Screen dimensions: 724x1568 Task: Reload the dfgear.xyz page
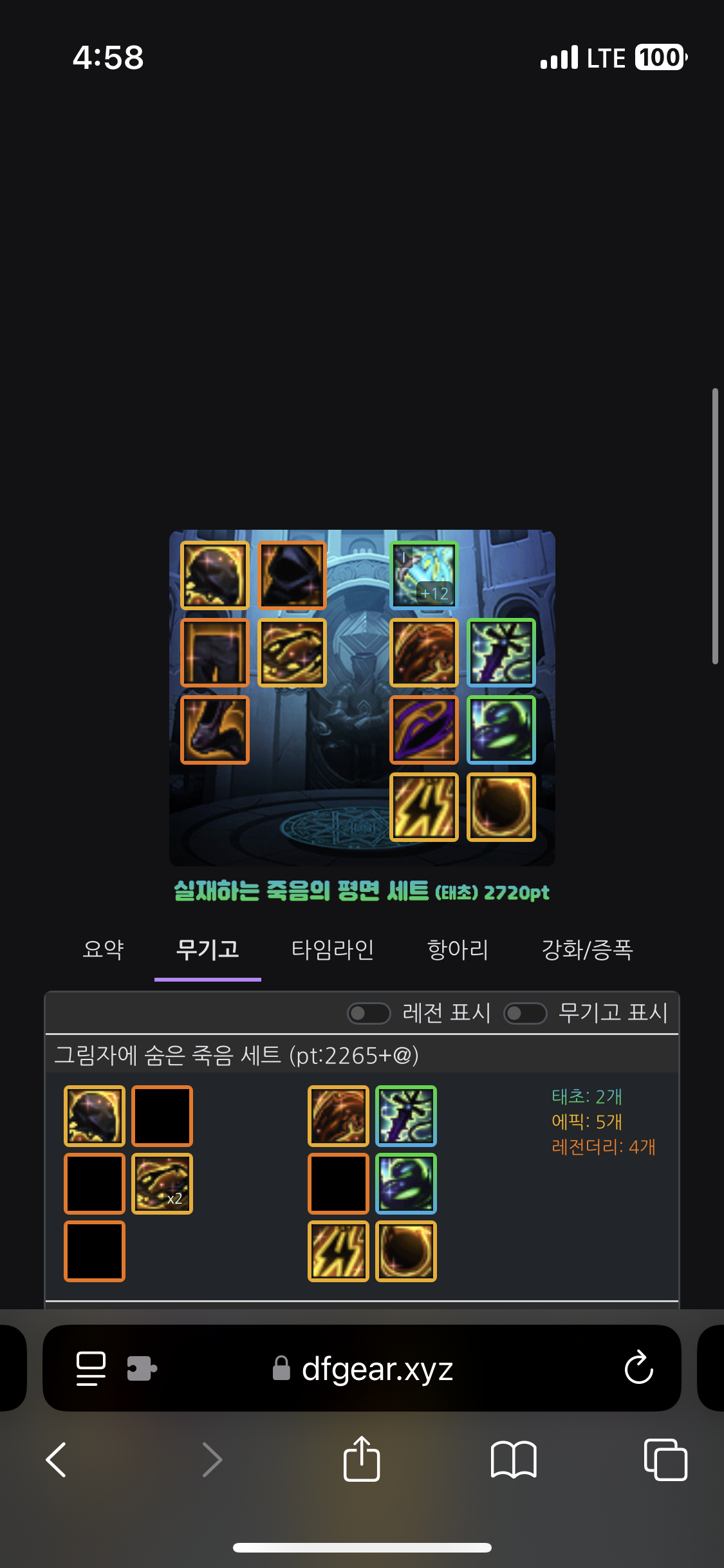coord(638,1368)
